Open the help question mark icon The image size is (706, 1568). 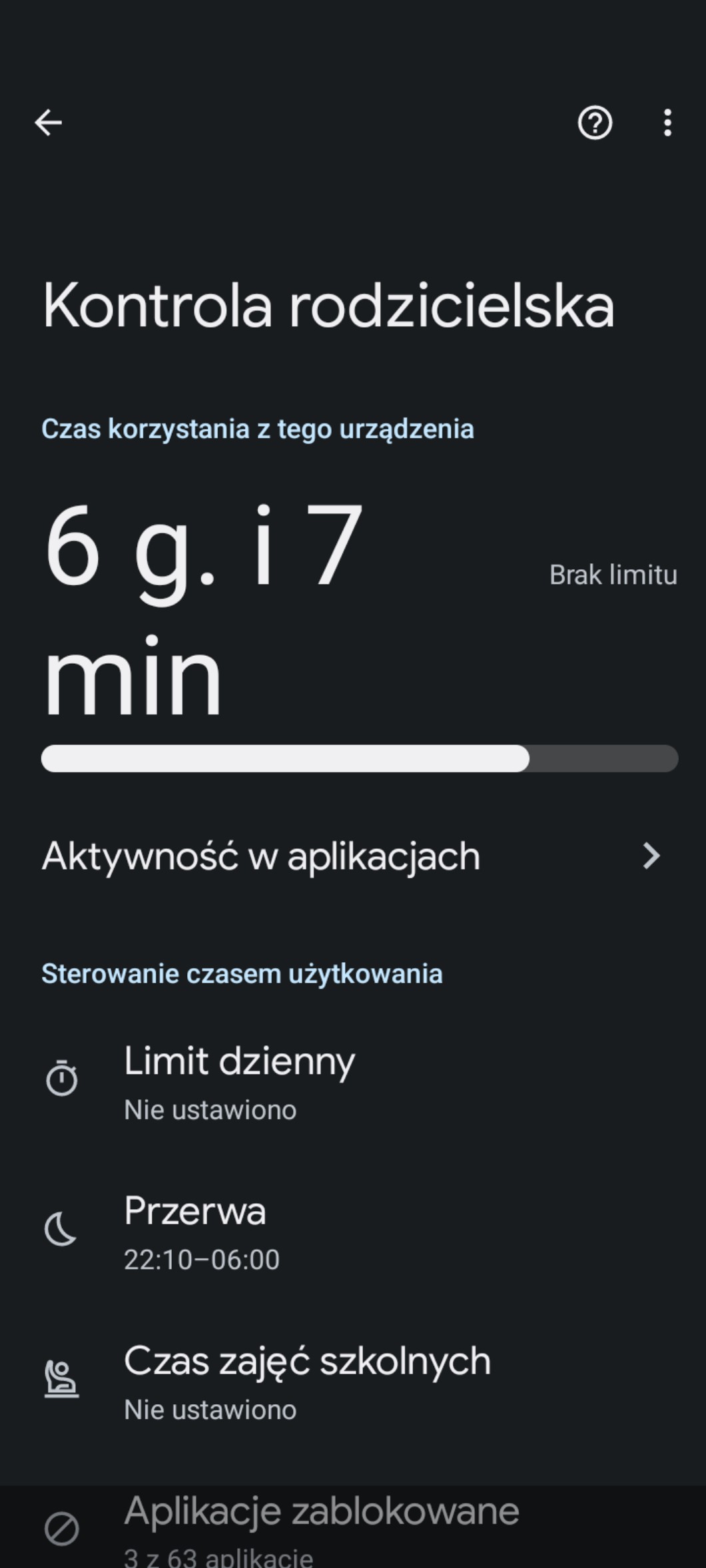click(x=595, y=123)
